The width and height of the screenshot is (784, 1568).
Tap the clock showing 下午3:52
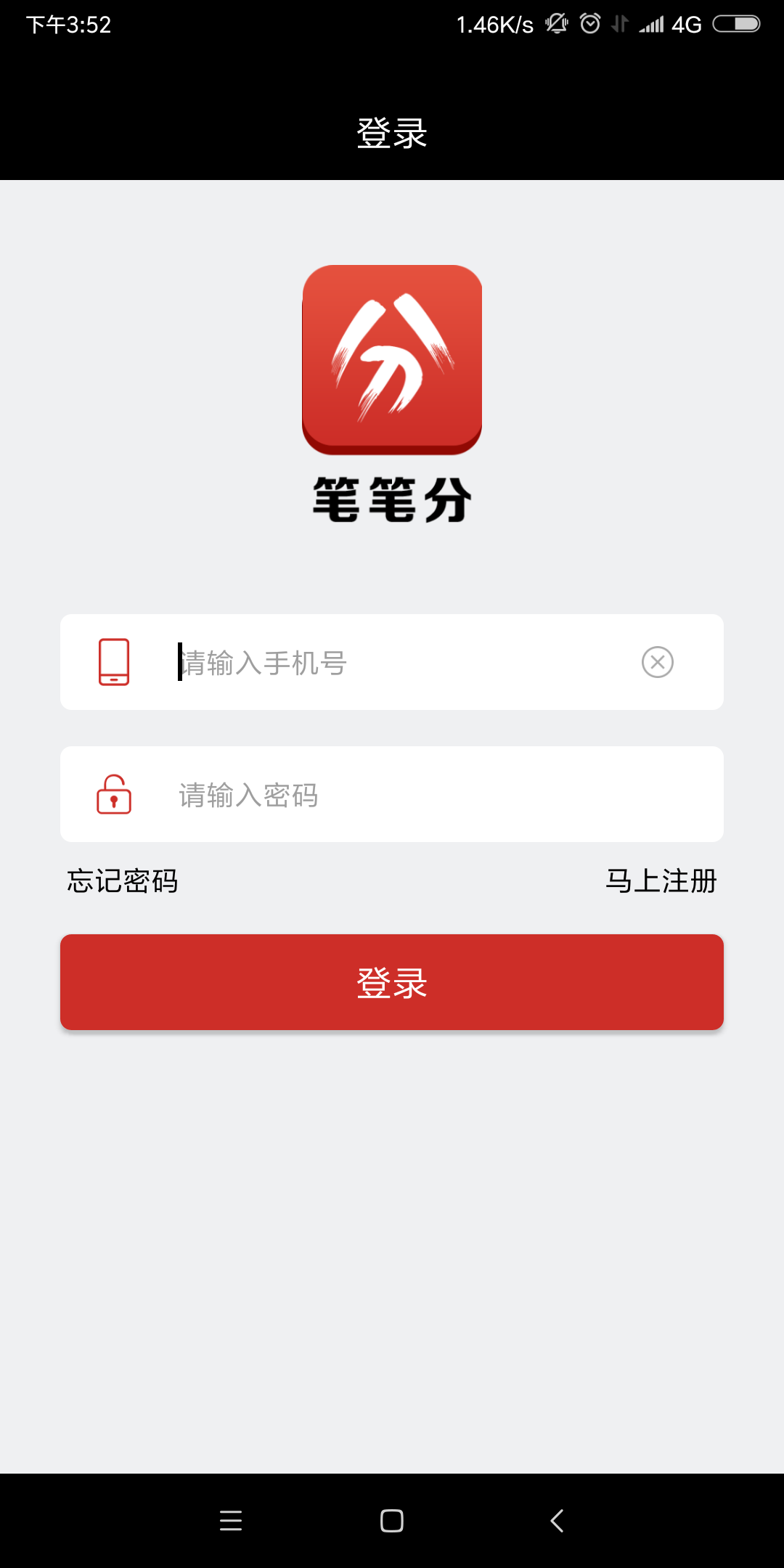(69, 24)
